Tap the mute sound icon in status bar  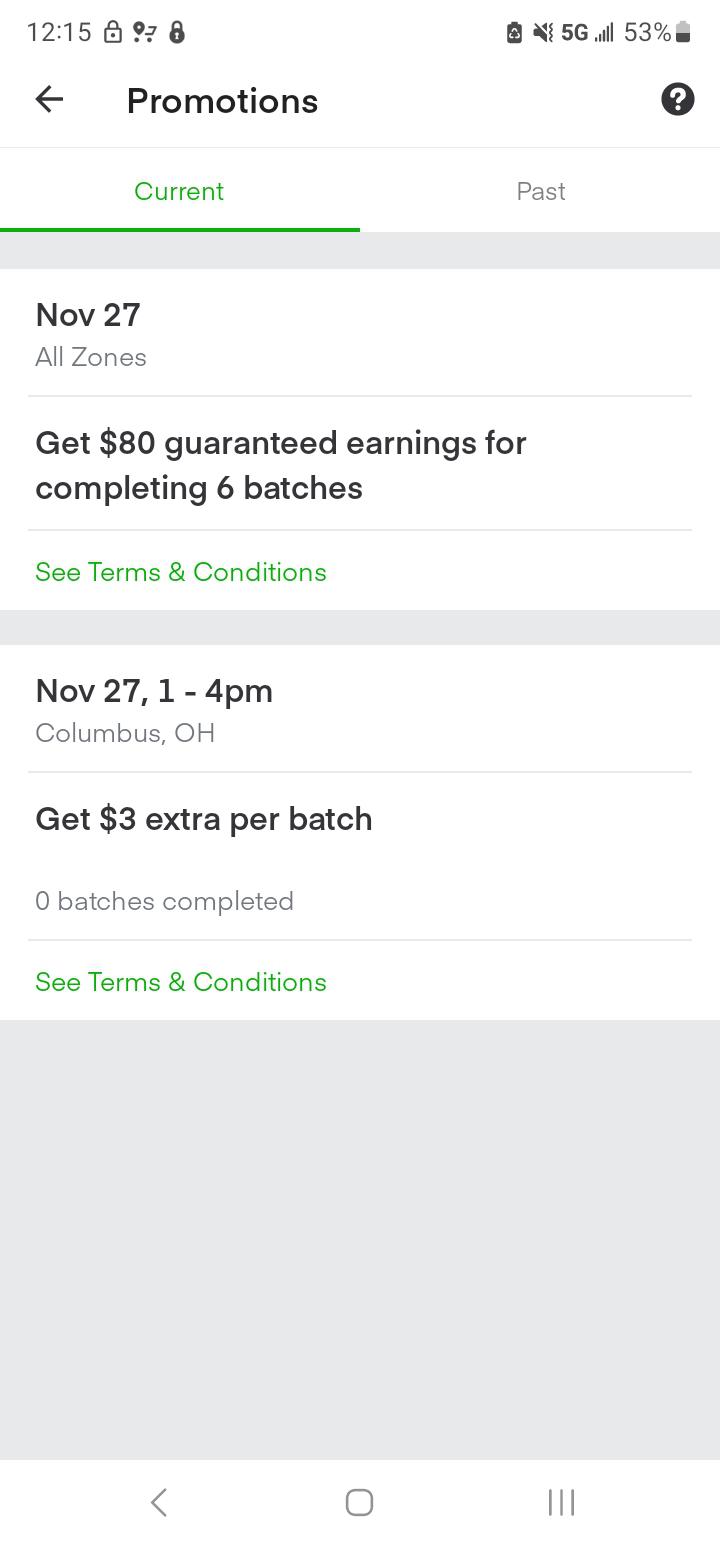point(540,31)
